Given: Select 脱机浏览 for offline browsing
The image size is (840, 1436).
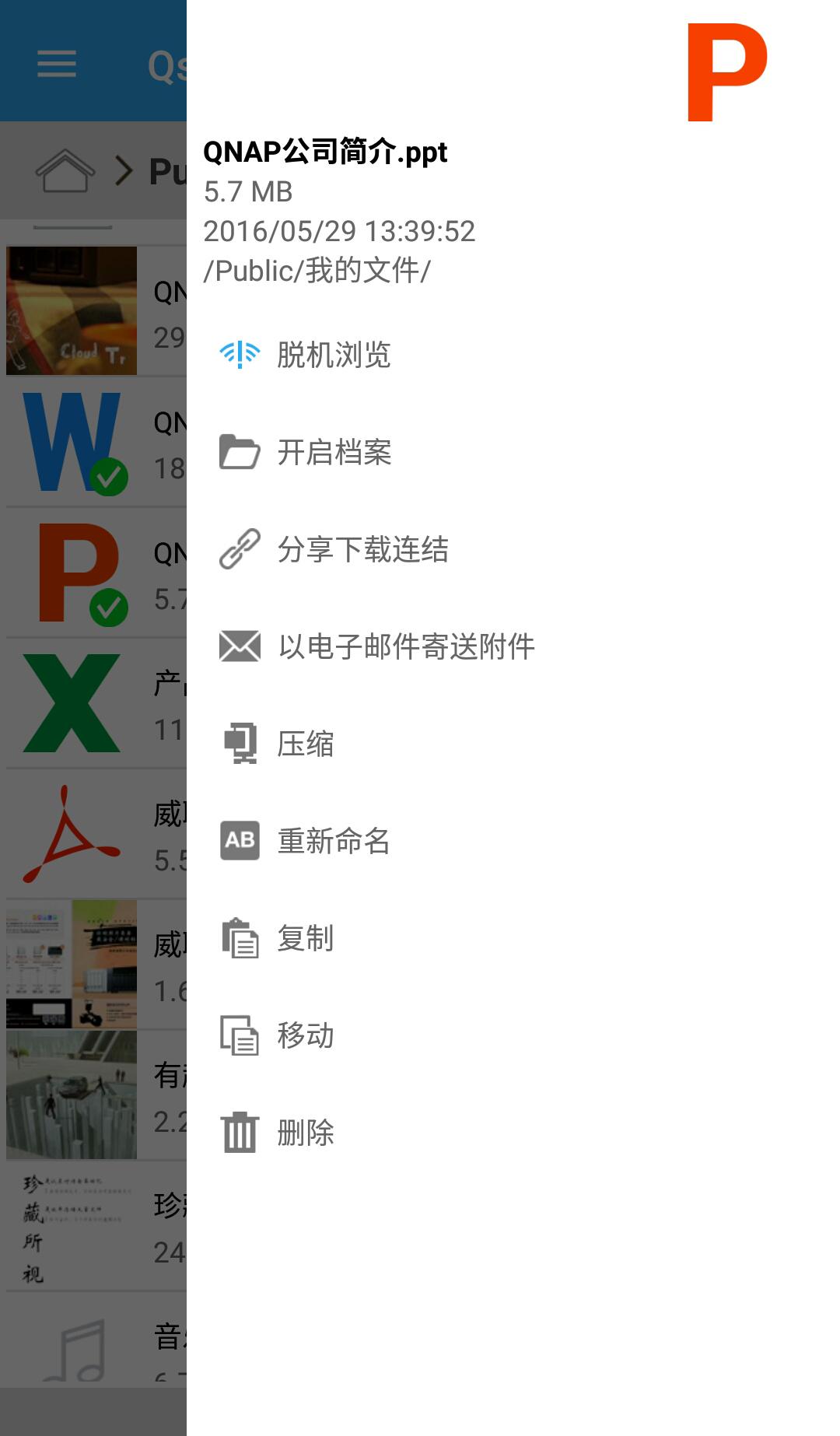Looking at the screenshot, I should 334,355.
